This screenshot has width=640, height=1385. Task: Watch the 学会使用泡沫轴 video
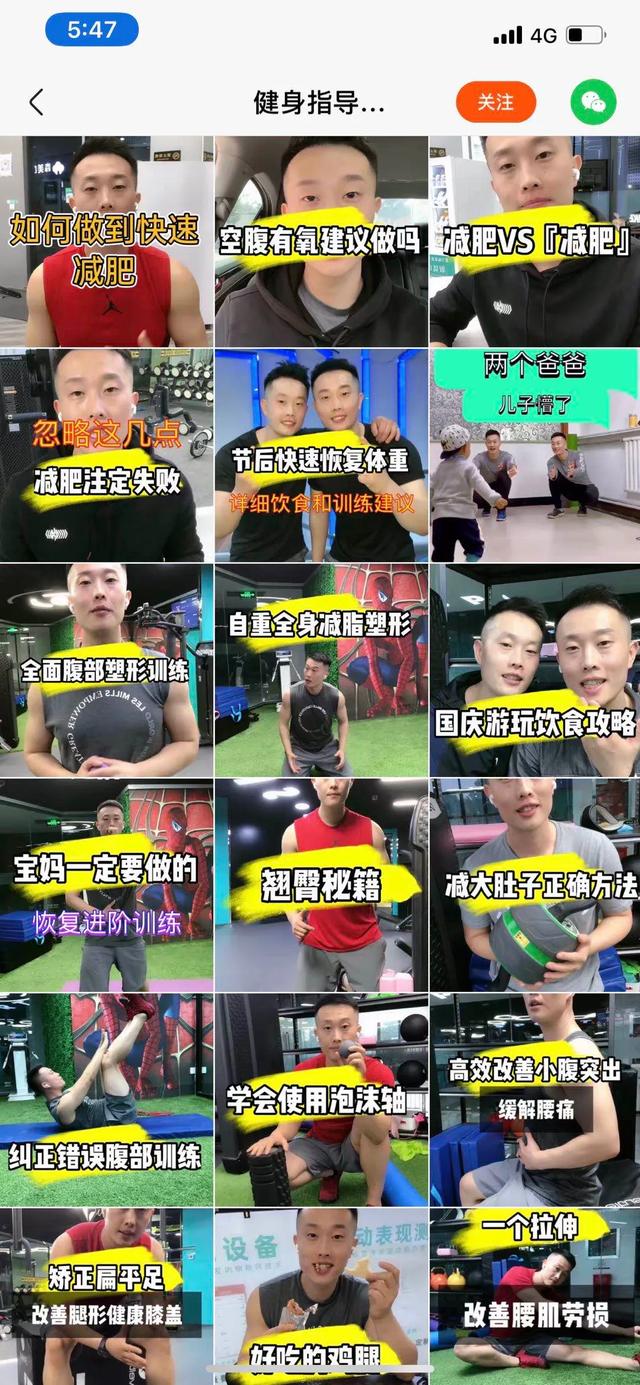coord(321,1100)
